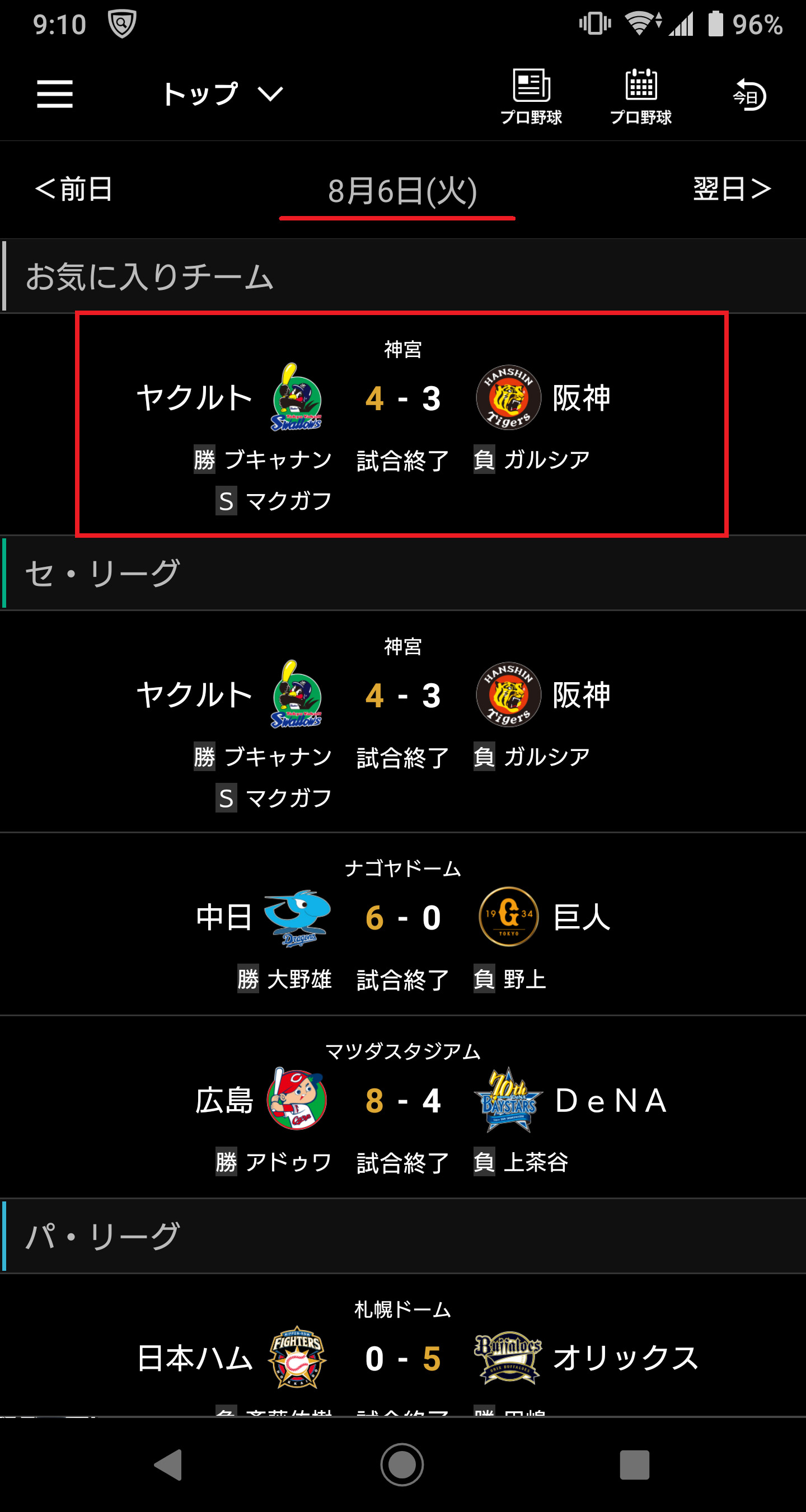Screen dimensions: 806x1512
Task: Open the 中日 vs 巨人 game
Action: (402, 924)
